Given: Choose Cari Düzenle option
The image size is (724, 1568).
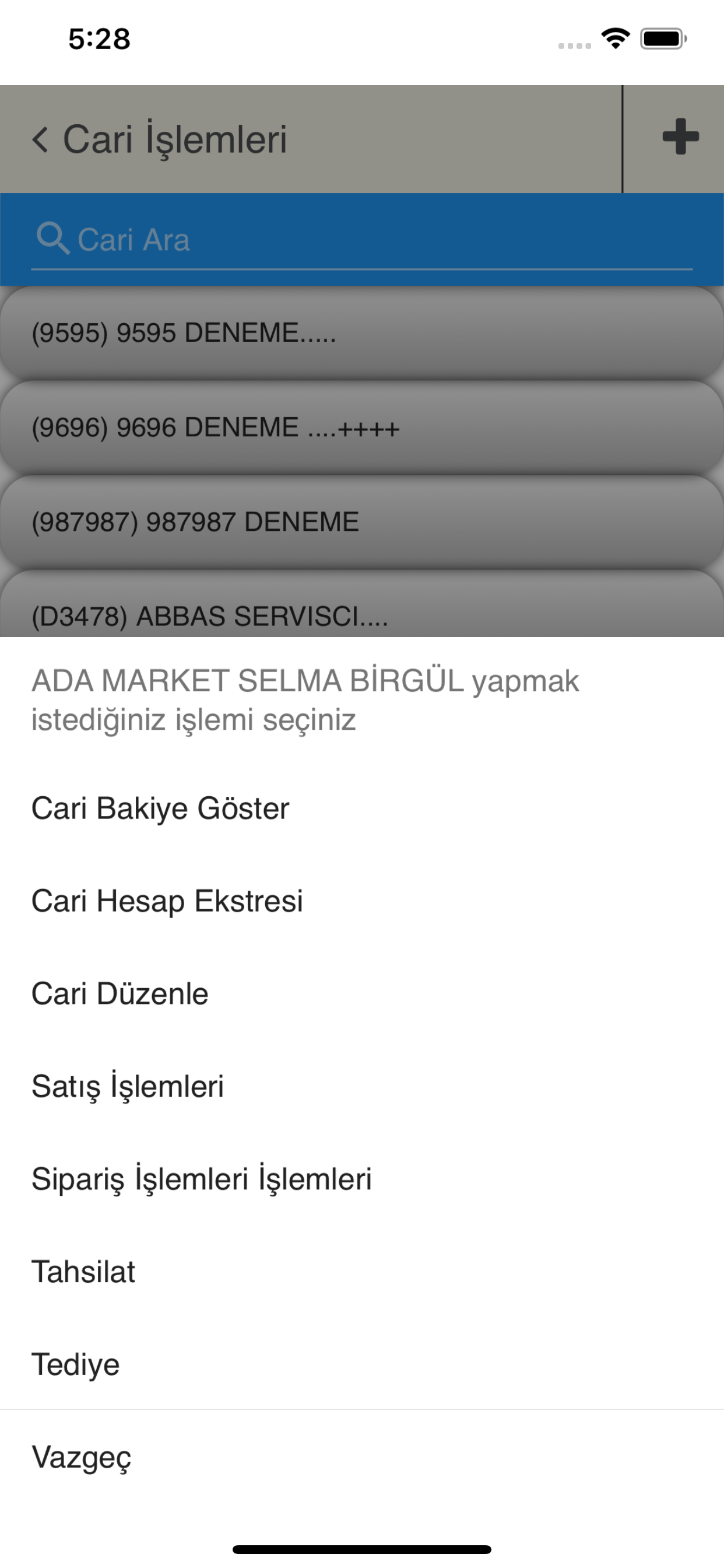Looking at the screenshot, I should point(362,993).
